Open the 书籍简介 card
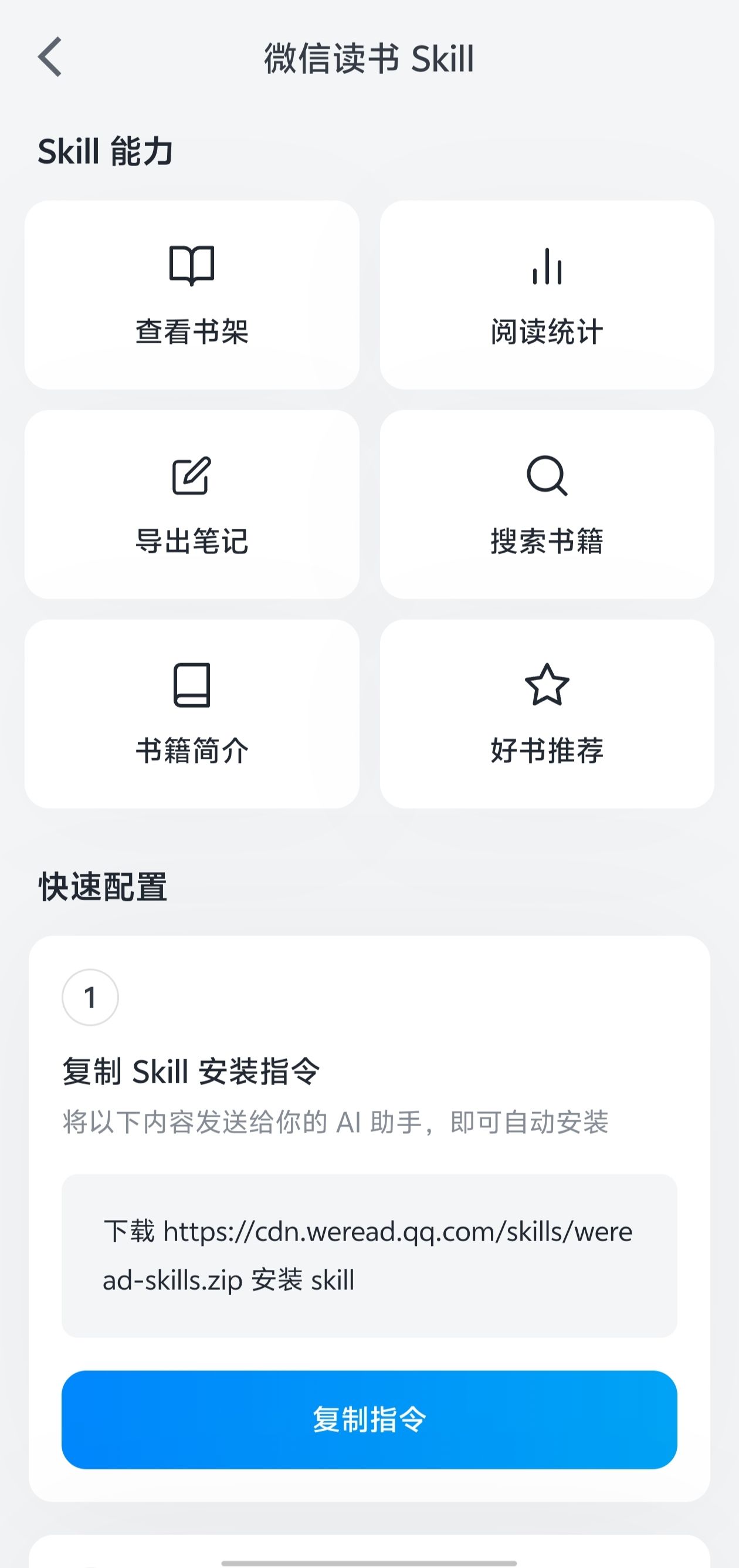 coord(192,714)
